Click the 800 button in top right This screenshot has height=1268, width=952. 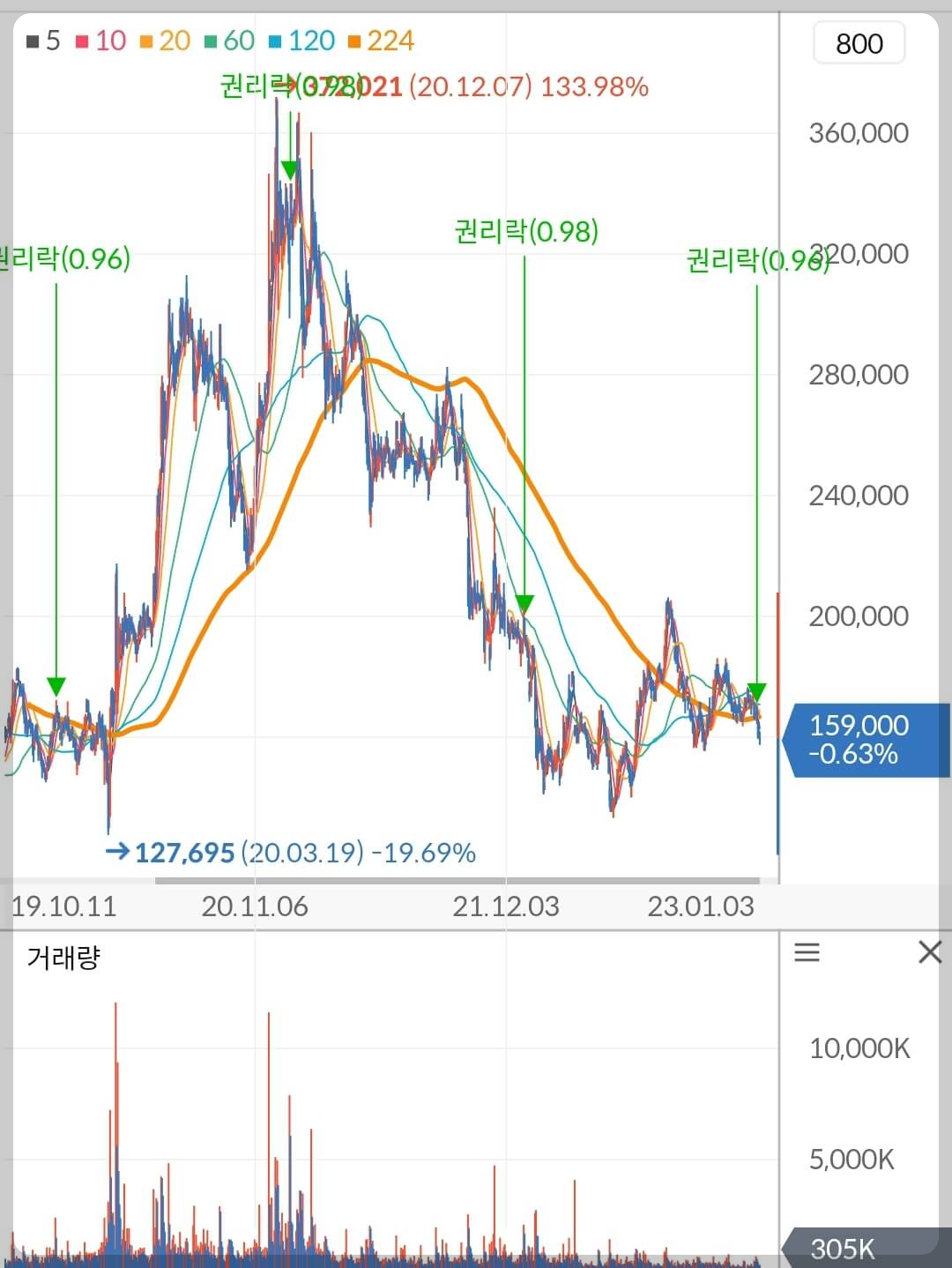[858, 43]
